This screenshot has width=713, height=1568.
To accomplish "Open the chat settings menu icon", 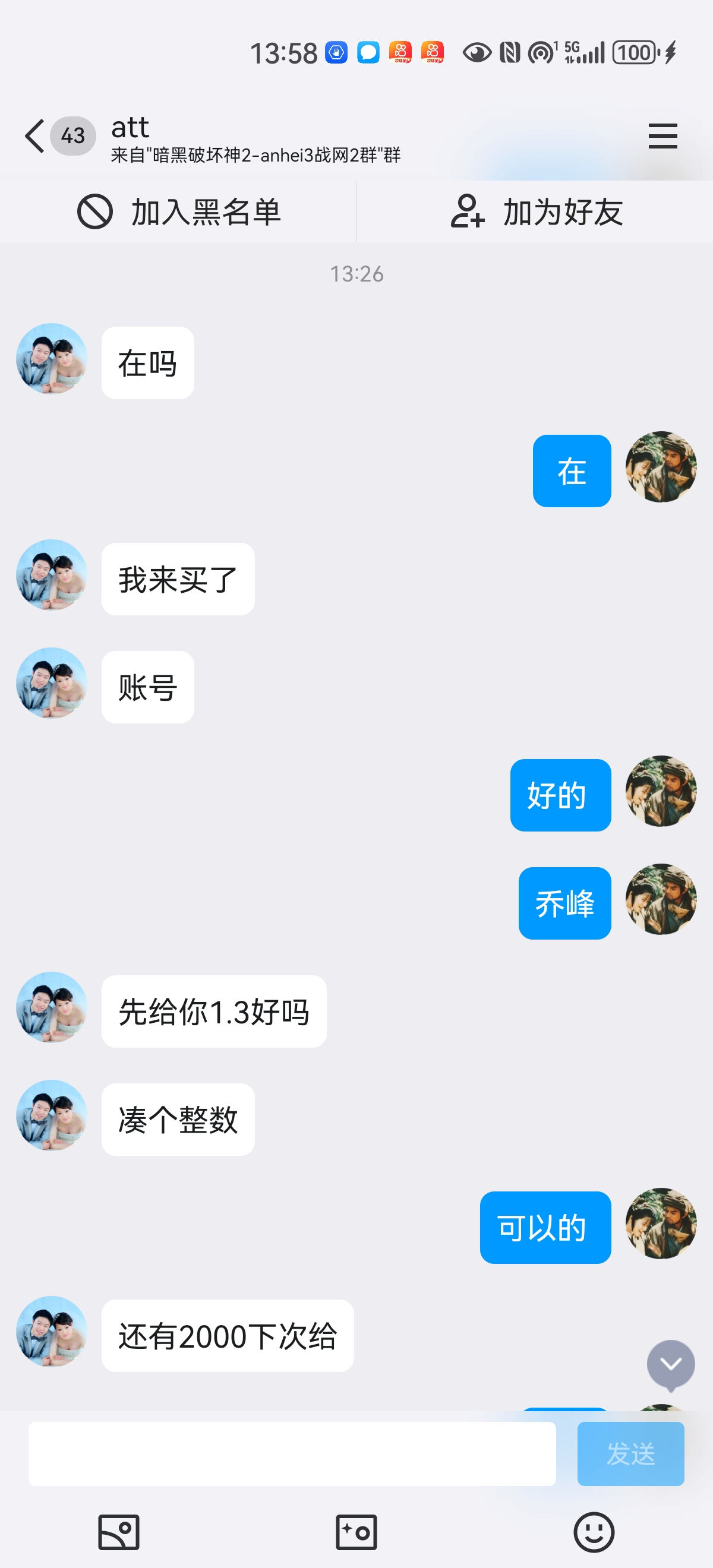I will (x=662, y=136).
